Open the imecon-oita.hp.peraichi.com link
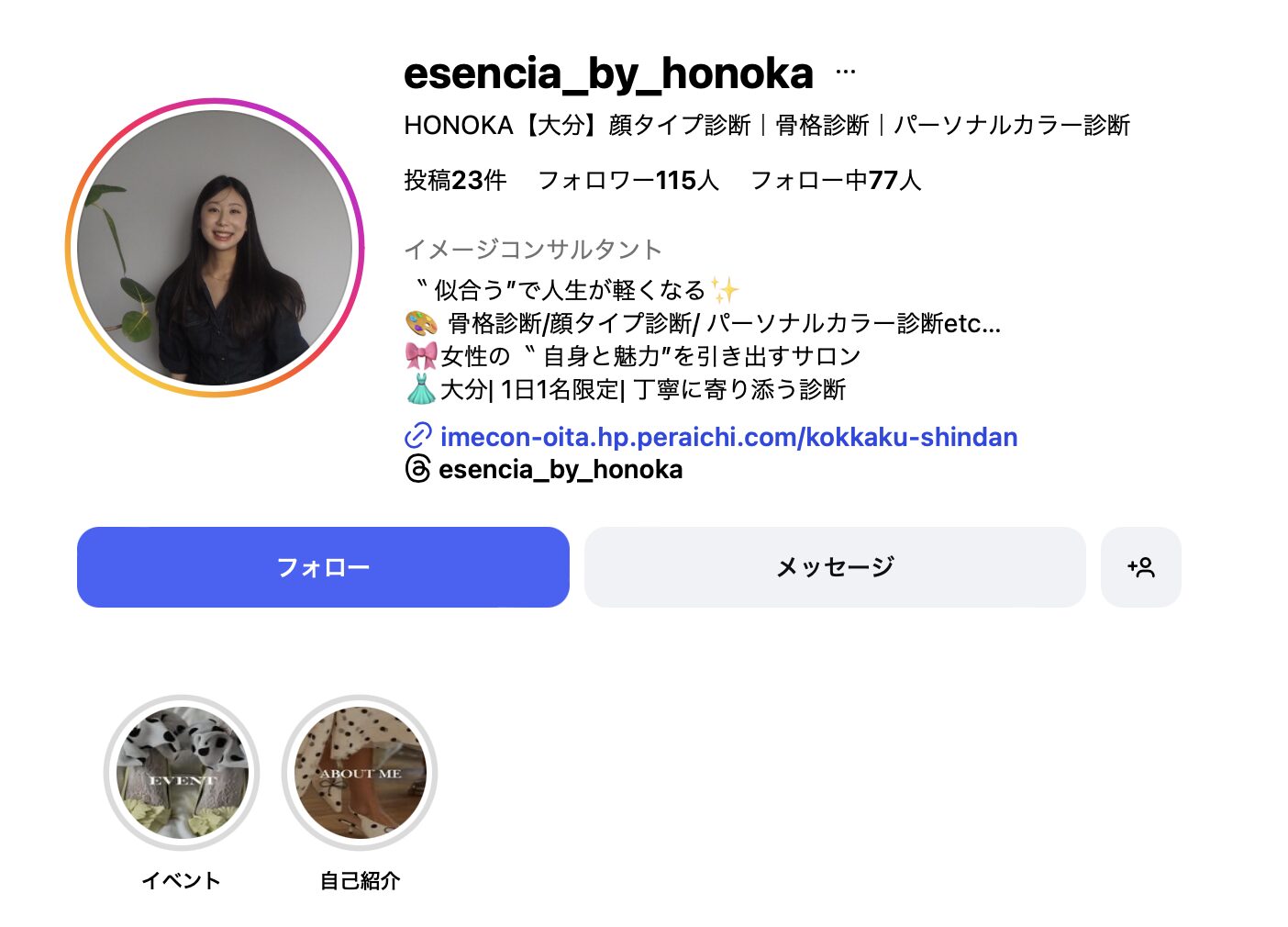The height and width of the screenshot is (927, 1288). (x=728, y=437)
